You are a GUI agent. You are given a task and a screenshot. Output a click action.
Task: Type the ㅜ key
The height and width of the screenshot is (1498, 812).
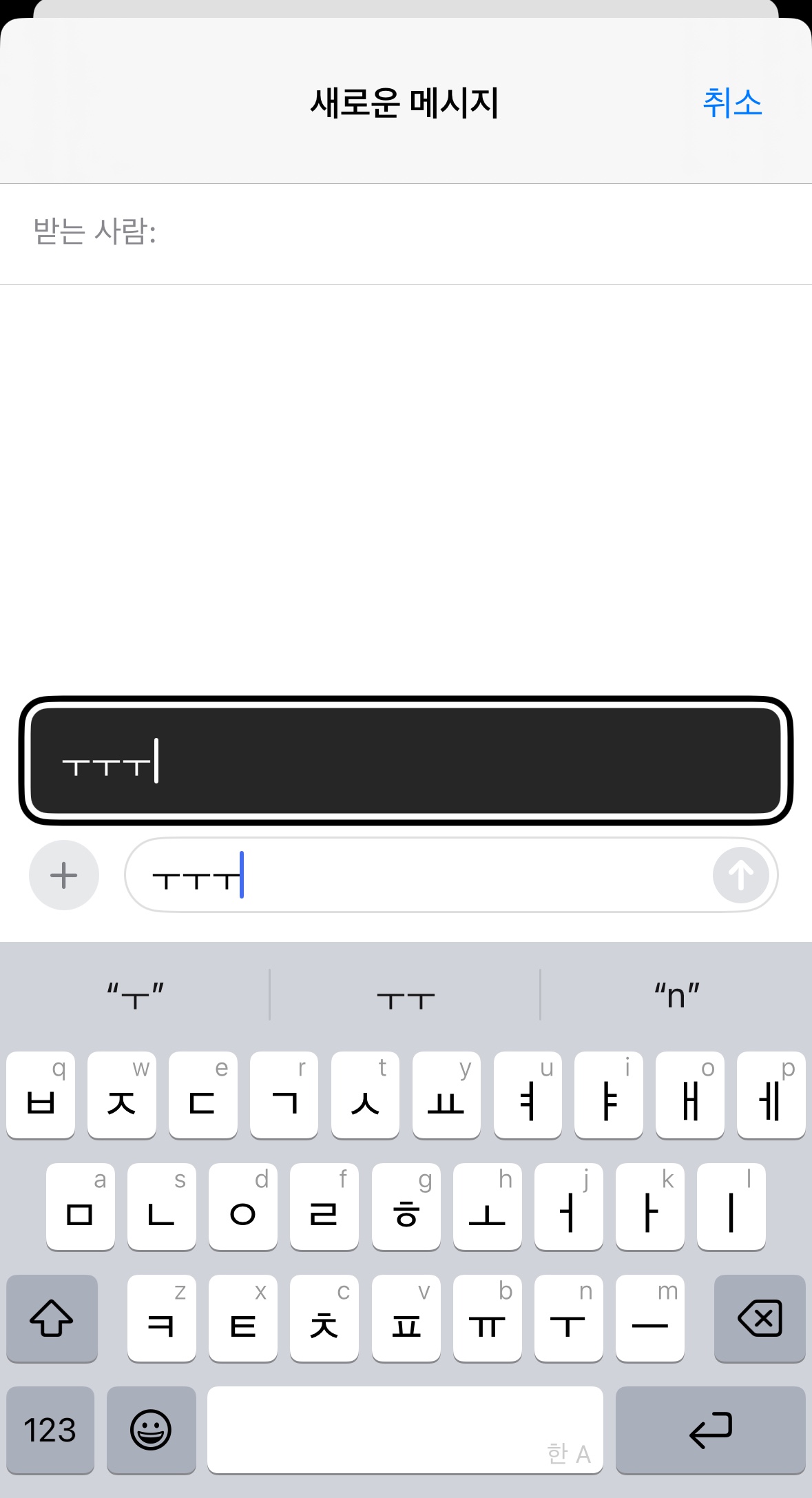point(568,1319)
